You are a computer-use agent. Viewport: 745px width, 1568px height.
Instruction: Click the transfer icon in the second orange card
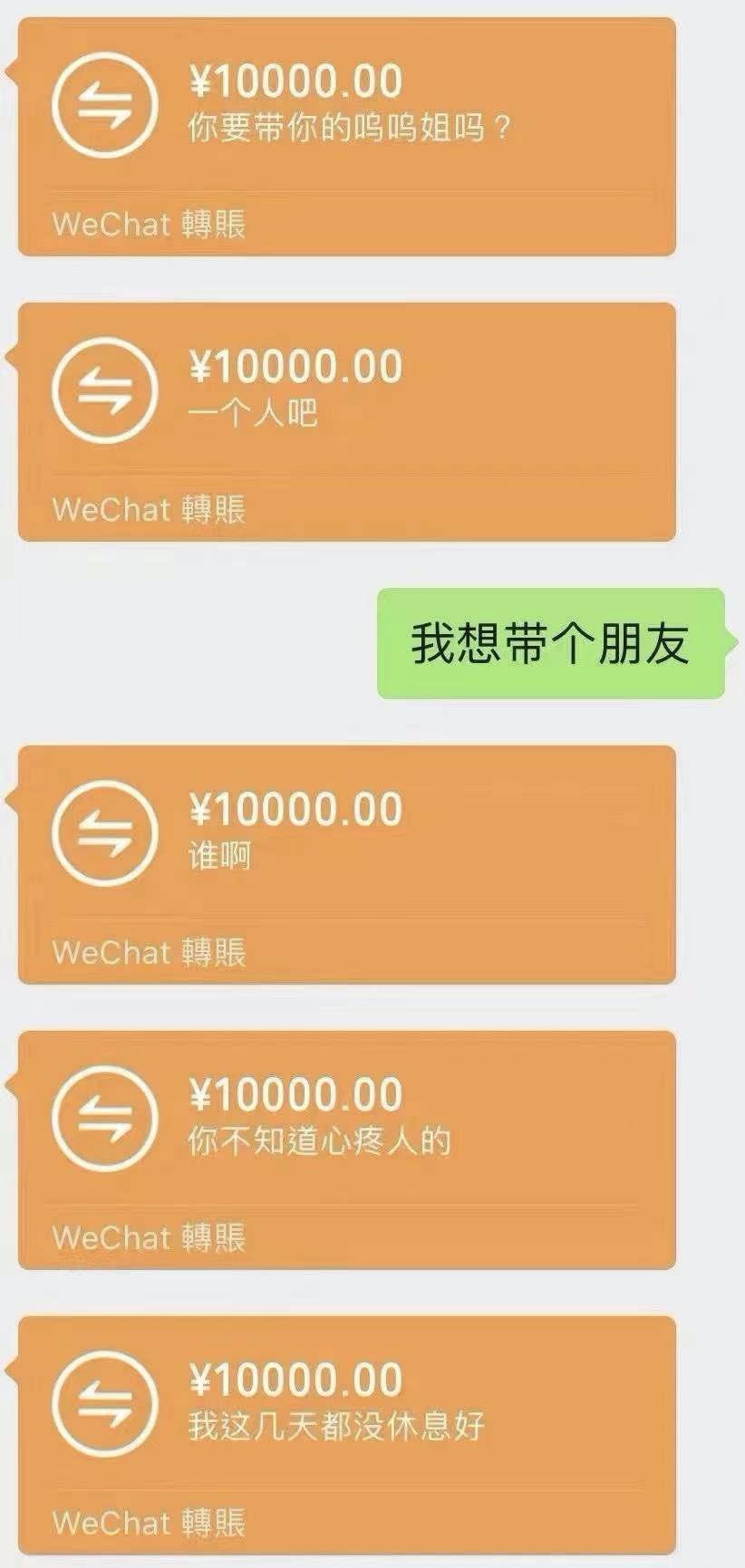tap(104, 390)
